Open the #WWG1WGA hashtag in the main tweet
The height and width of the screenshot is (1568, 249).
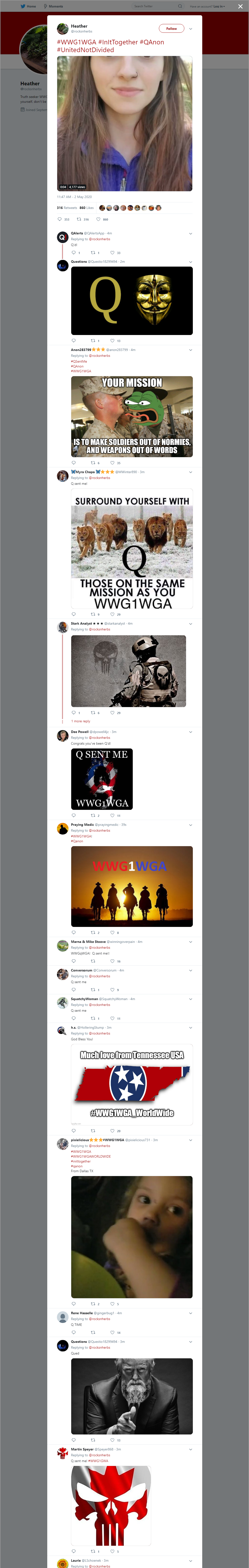click(77, 42)
